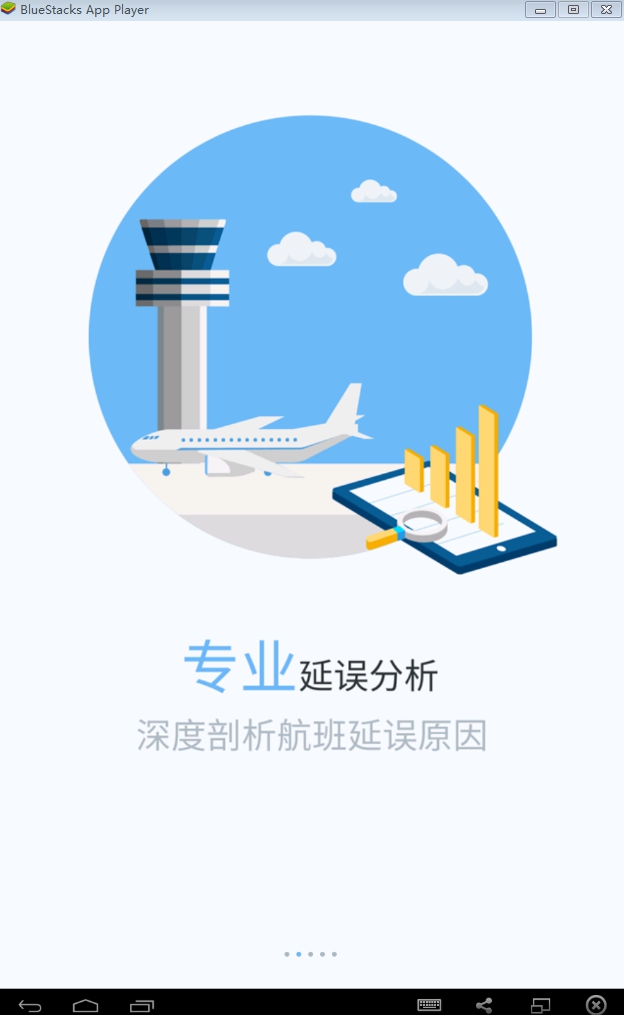
Task: Toggle the full screen icon in the bottom bar
Action: [540, 1004]
